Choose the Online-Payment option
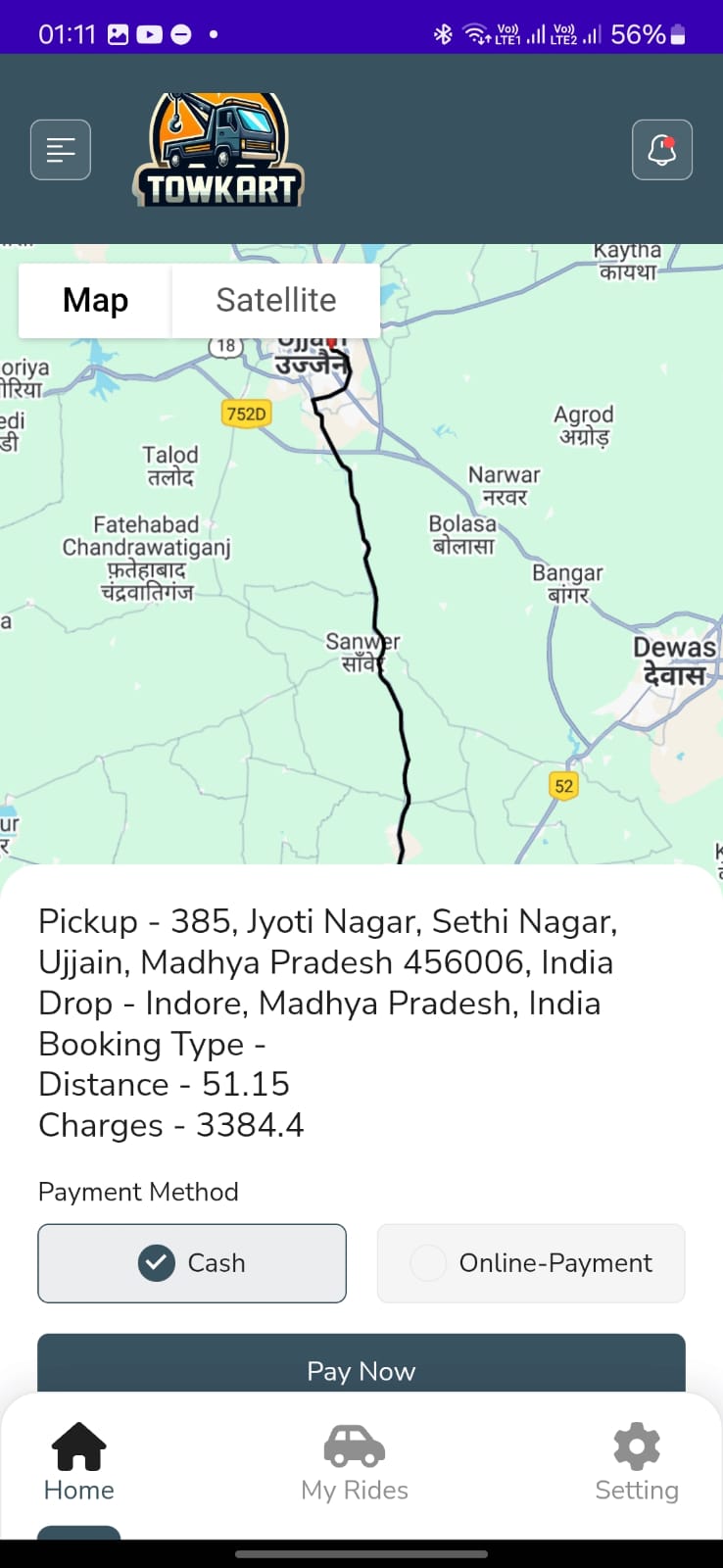The height and width of the screenshot is (1568, 723). point(530,1263)
